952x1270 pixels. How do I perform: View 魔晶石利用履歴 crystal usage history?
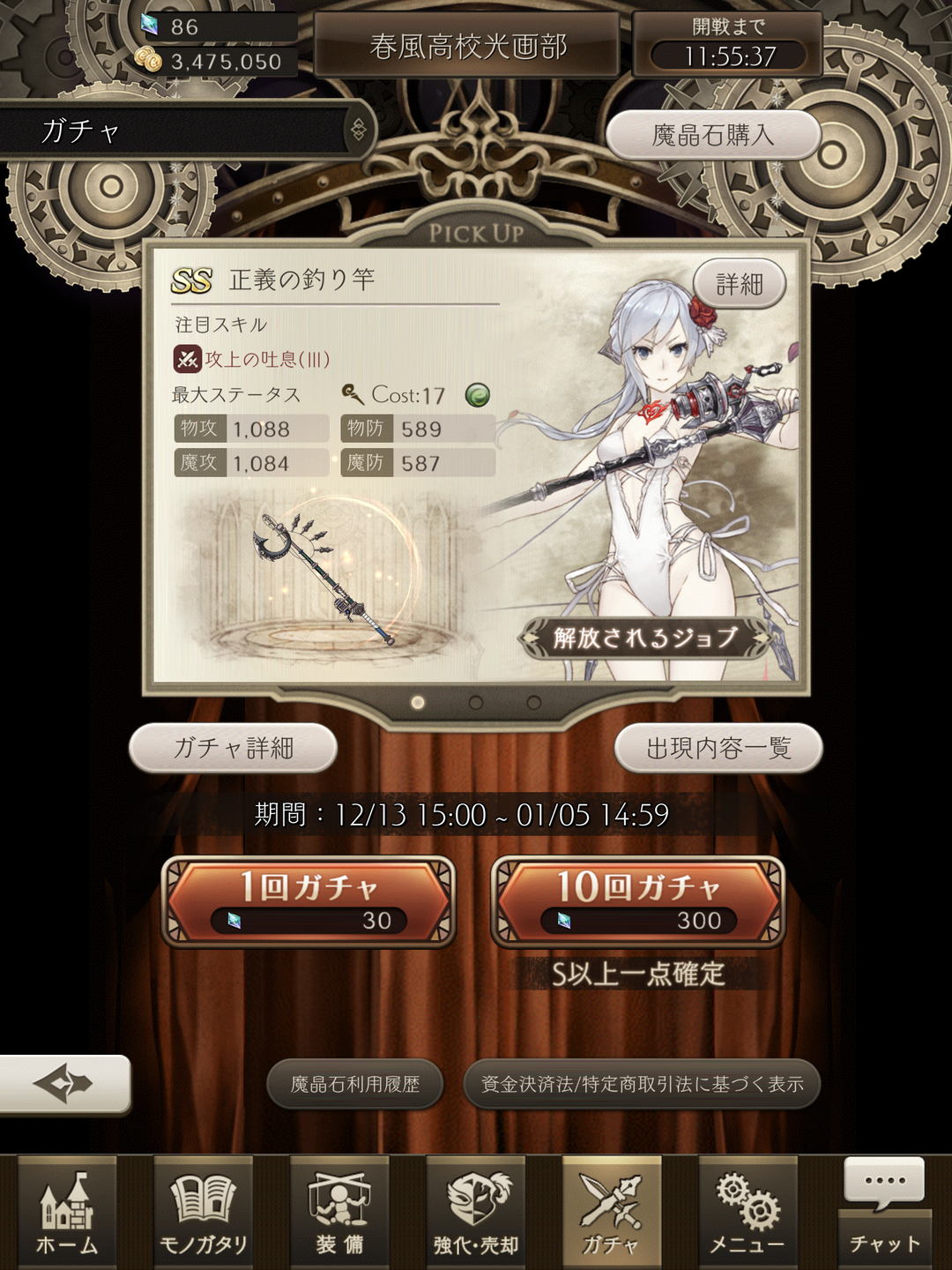[354, 1084]
